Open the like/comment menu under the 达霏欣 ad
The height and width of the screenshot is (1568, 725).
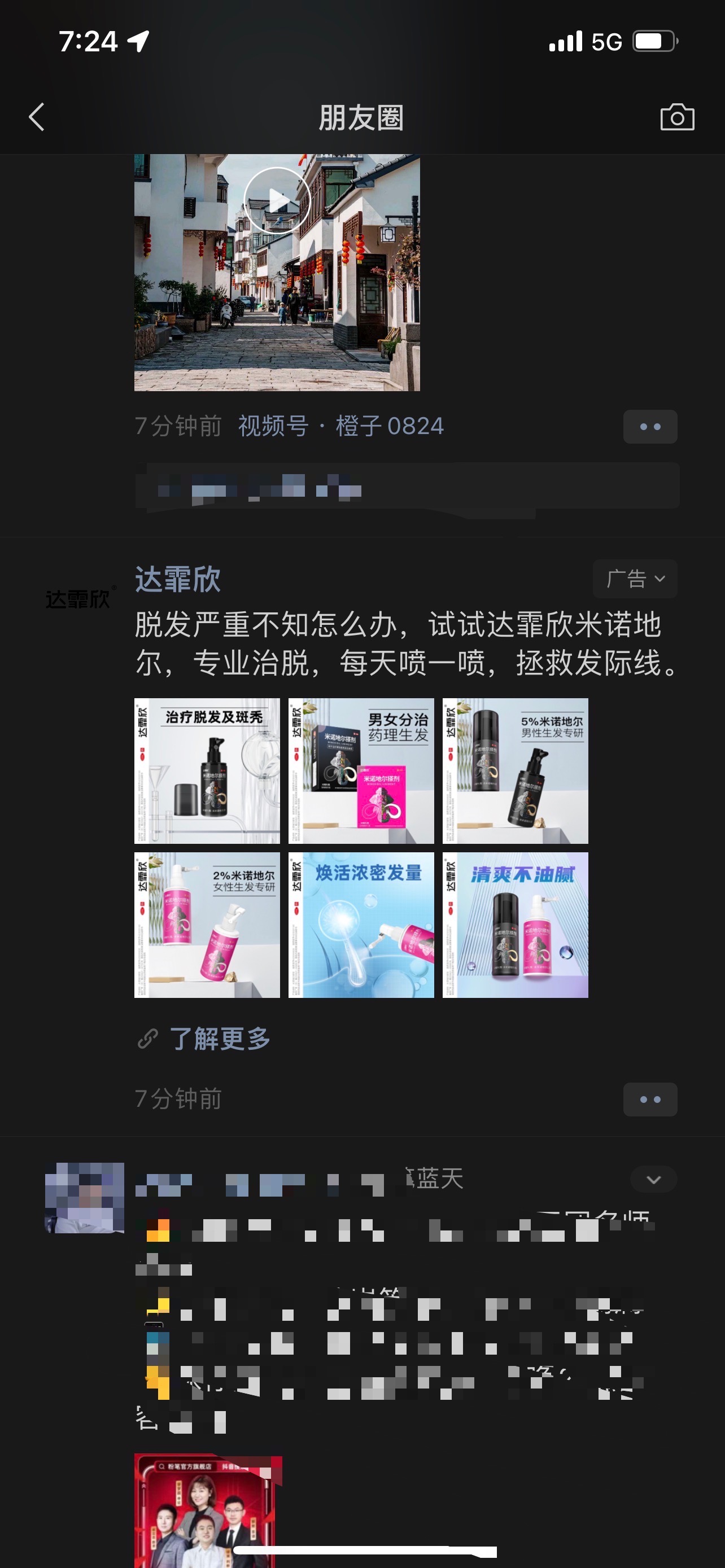[650, 1100]
